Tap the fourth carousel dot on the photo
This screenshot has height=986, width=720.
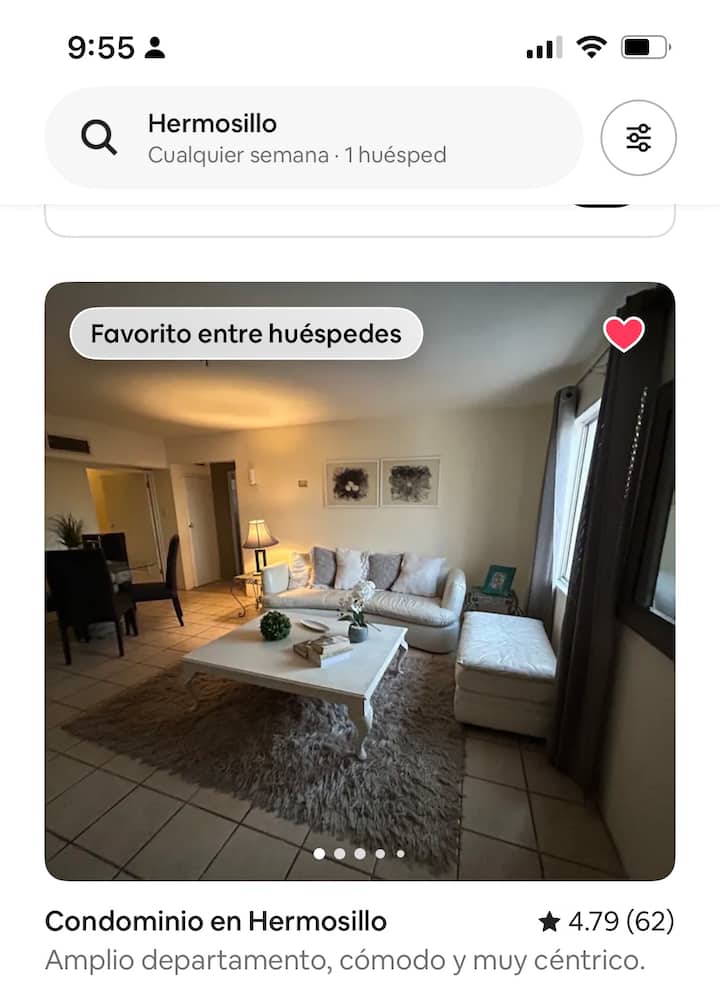click(x=379, y=855)
